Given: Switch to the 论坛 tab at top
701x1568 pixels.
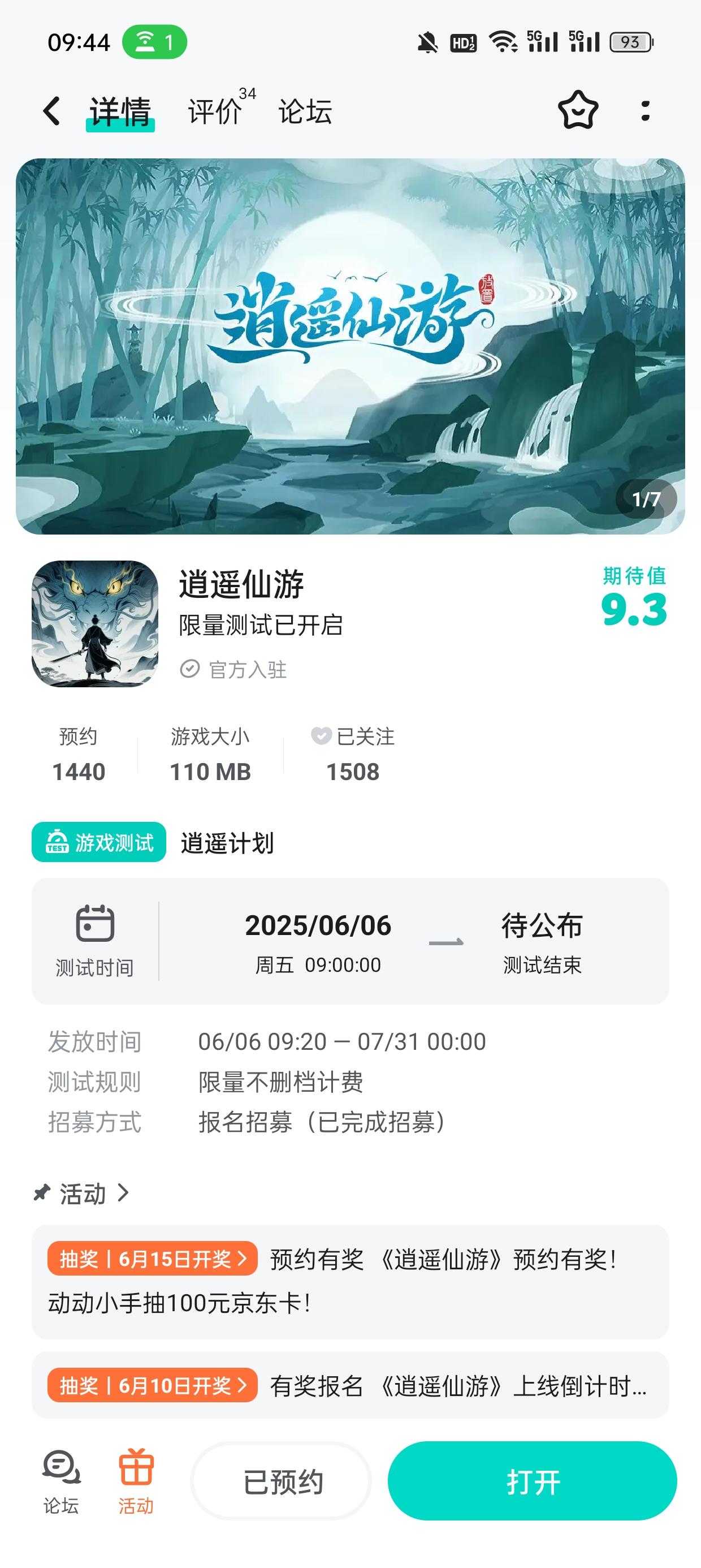Looking at the screenshot, I should tap(304, 111).
